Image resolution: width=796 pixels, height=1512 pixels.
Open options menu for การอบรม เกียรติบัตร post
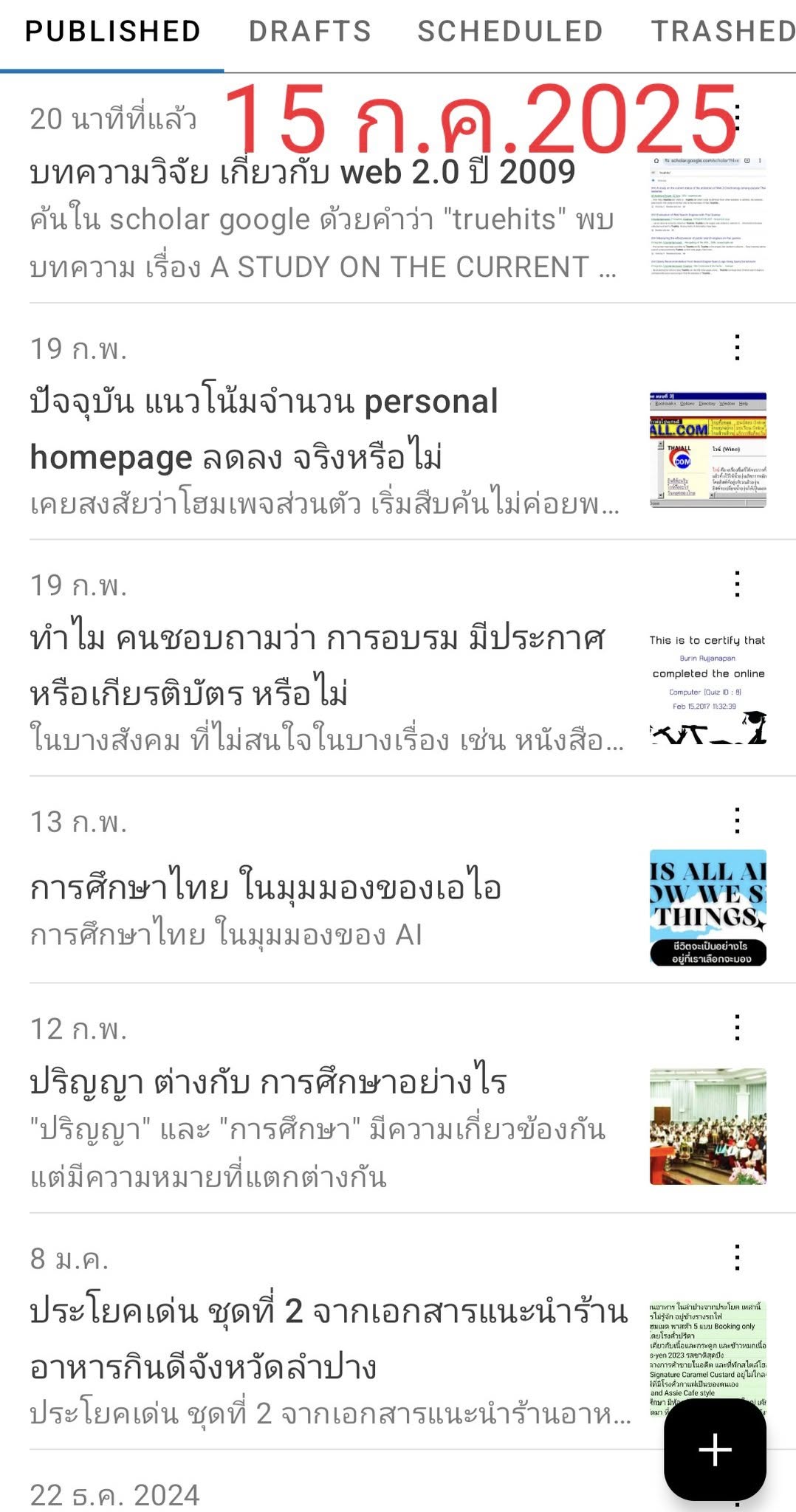pyautogui.click(x=737, y=584)
